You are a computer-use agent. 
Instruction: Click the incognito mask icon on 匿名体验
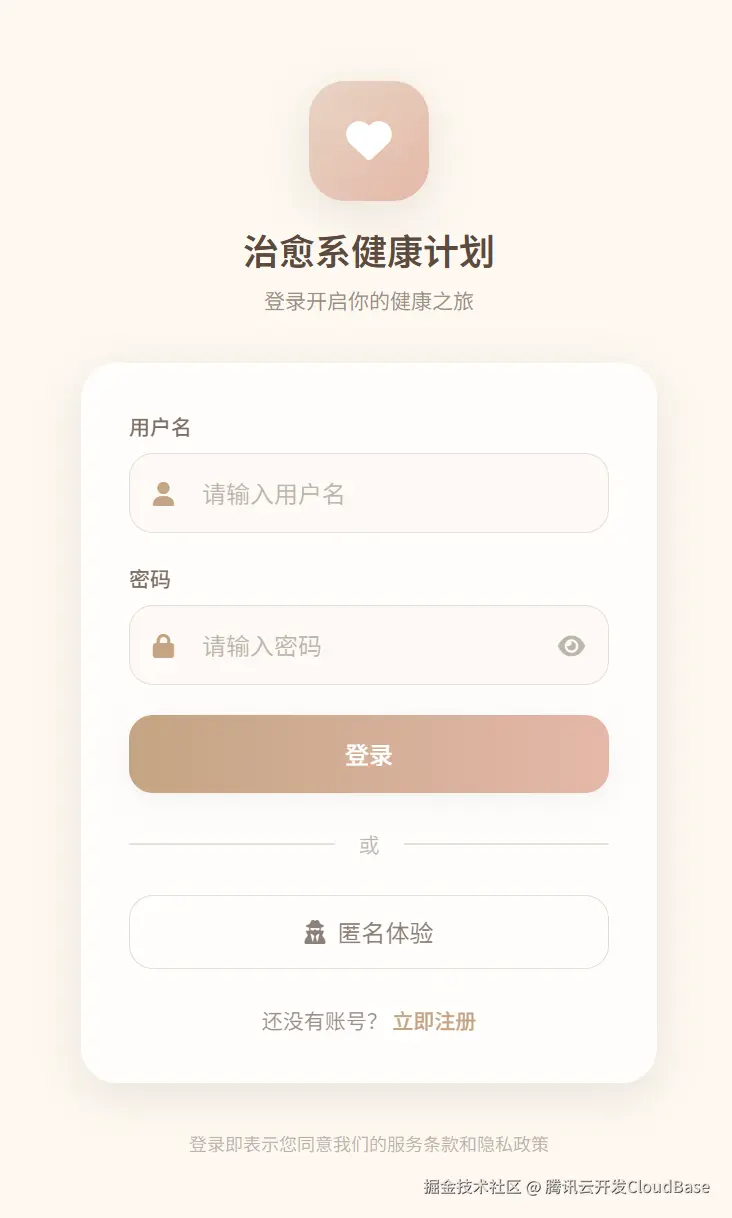(315, 932)
